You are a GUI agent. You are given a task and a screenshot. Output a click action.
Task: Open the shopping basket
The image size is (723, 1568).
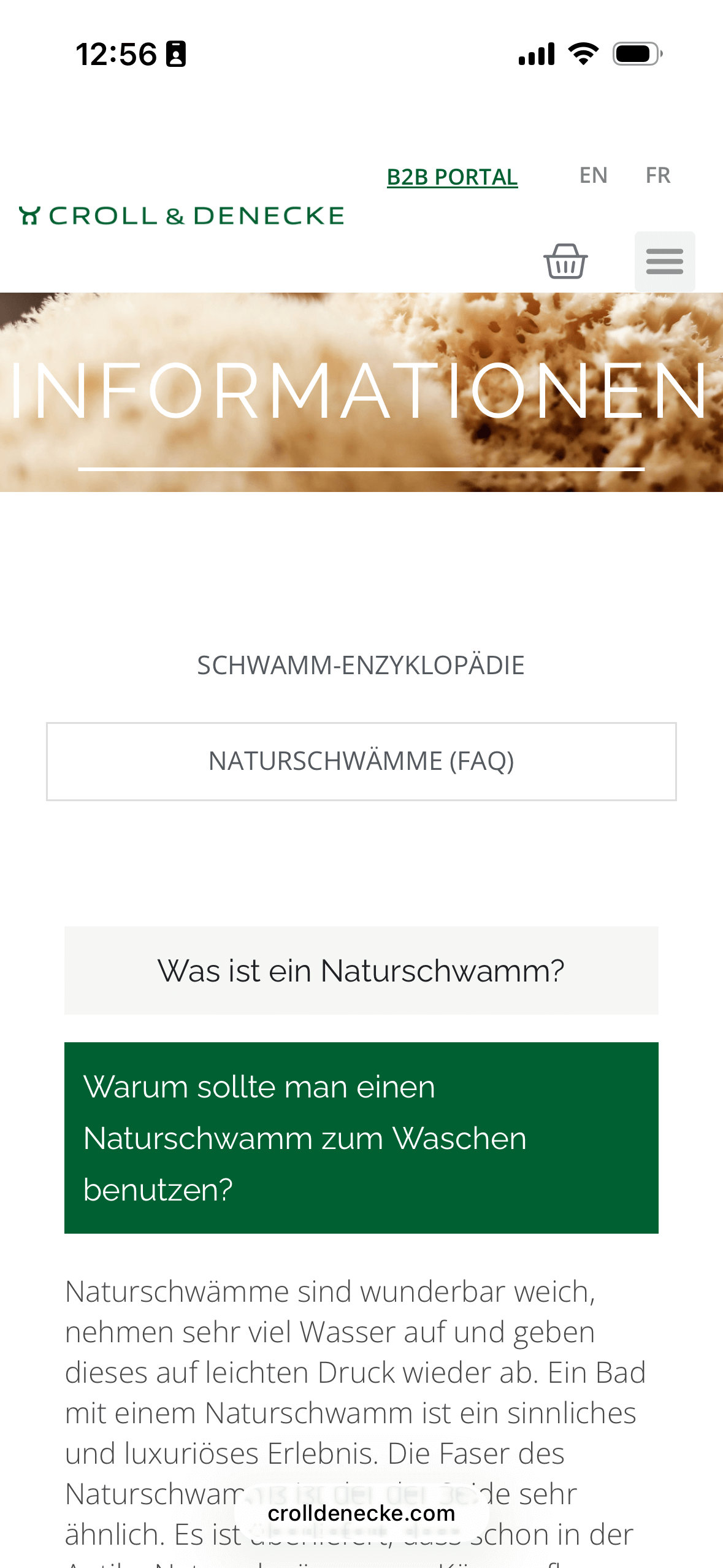[565, 261]
